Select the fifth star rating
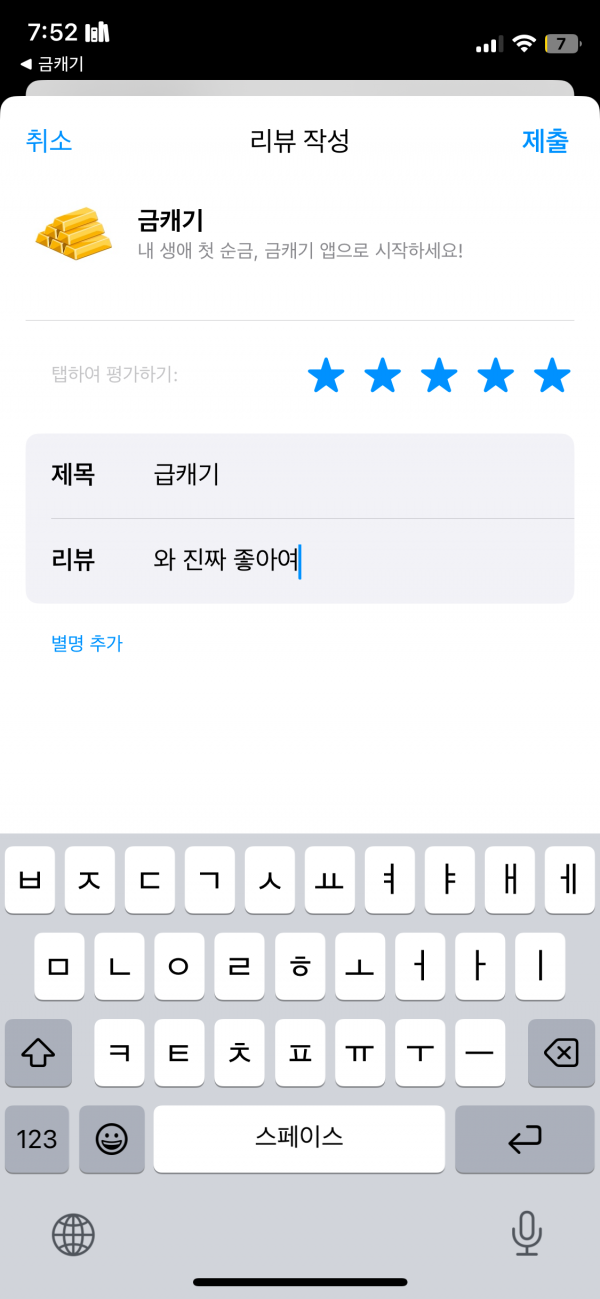600x1299 pixels. (552, 376)
